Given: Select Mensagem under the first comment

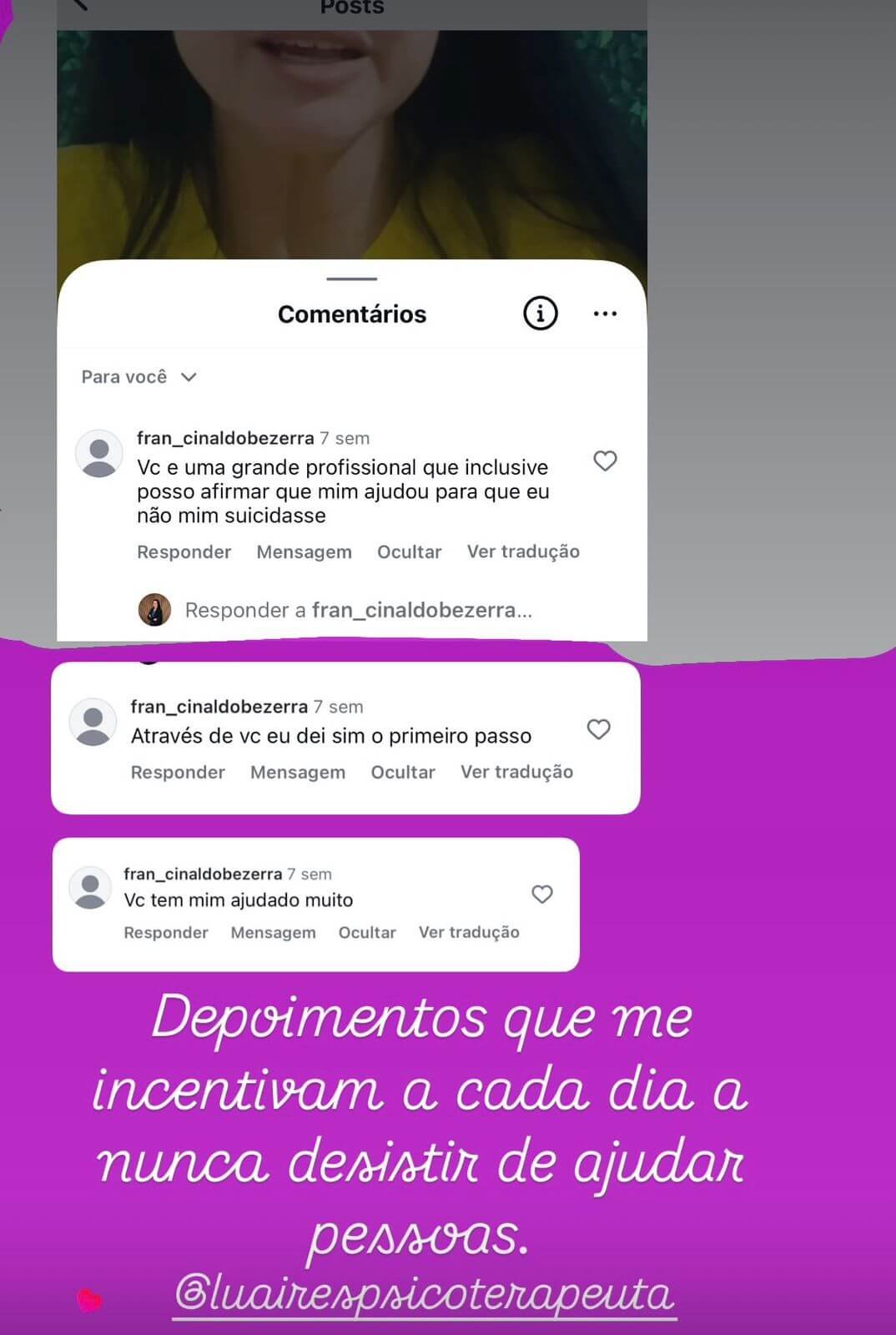Looking at the screenshot, I should click(x=304, y=552).
